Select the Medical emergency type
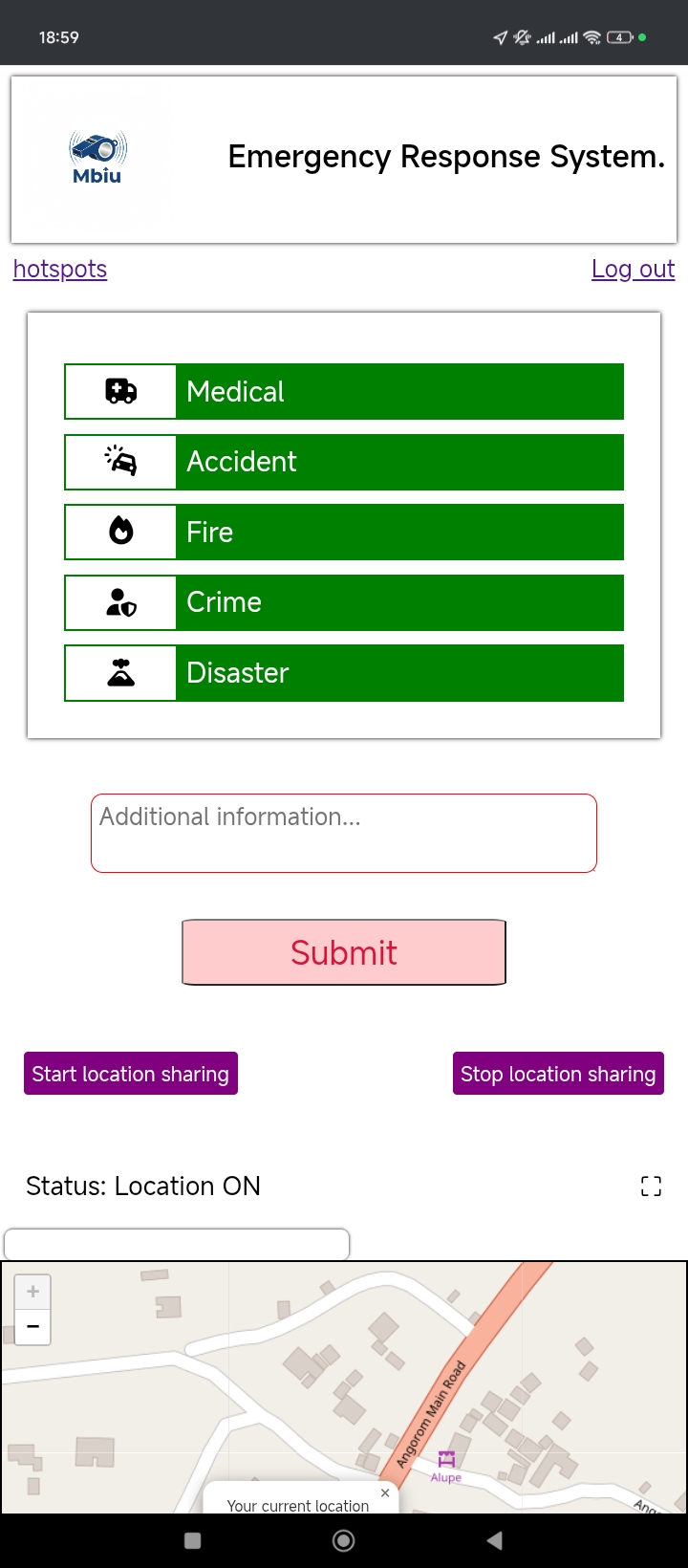 (x=344, y=391)
